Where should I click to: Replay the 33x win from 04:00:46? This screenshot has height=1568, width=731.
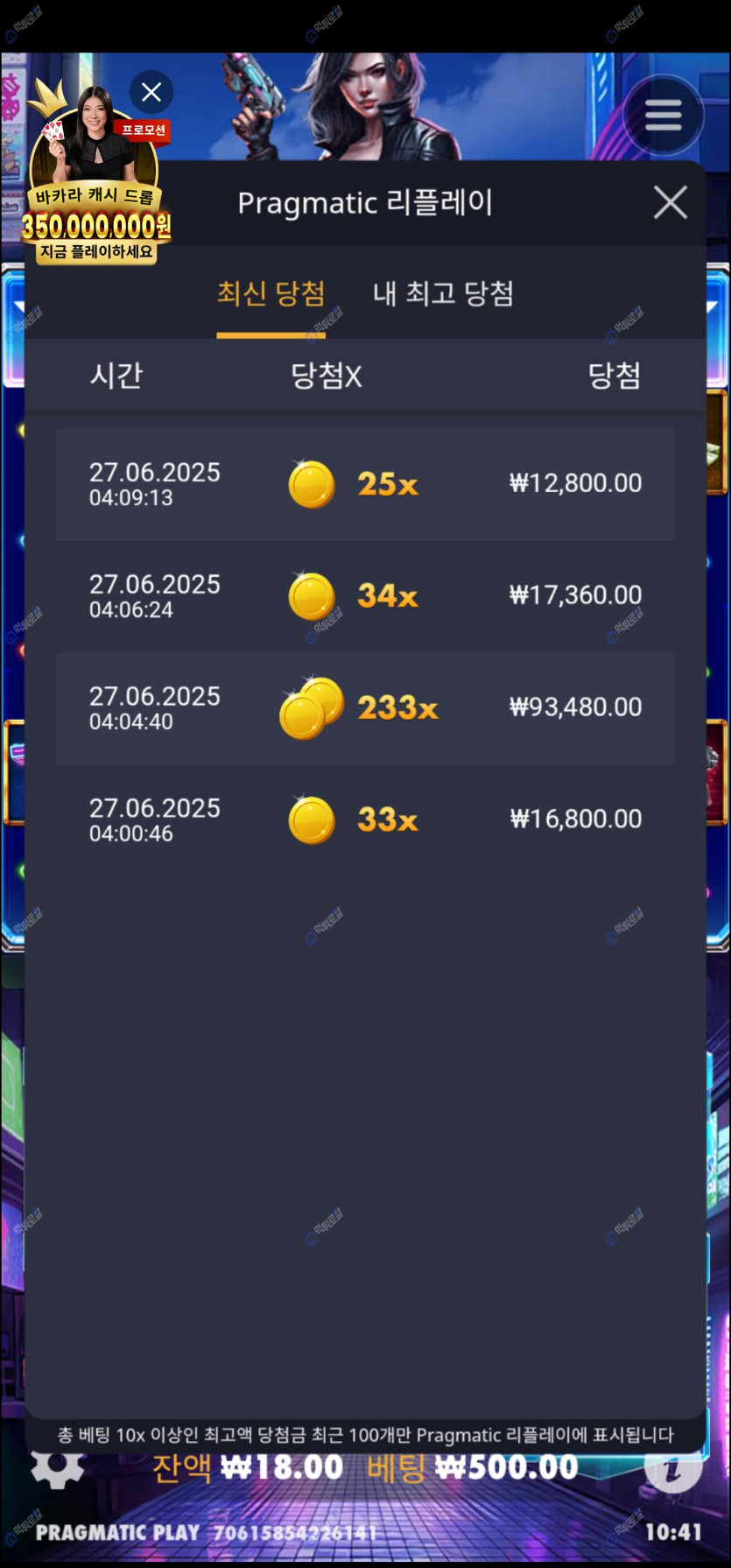click(365, 820)
